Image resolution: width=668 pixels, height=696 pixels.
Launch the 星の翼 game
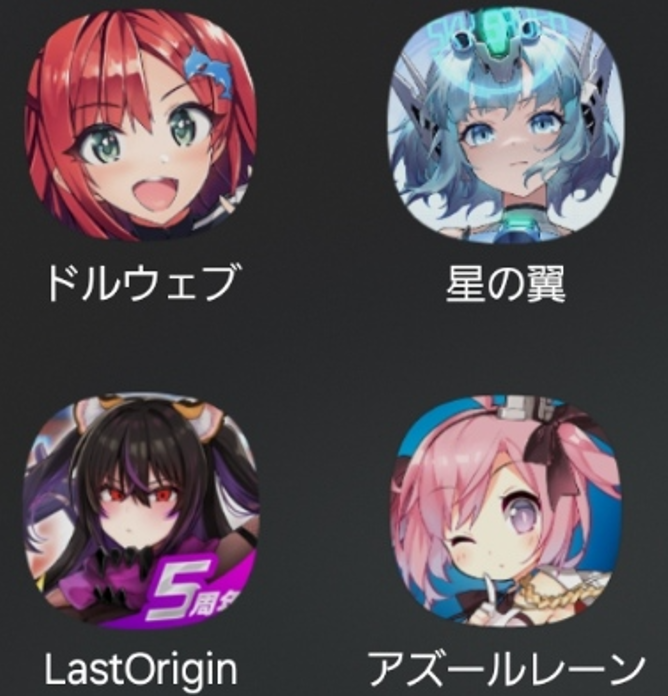point(505,126)
